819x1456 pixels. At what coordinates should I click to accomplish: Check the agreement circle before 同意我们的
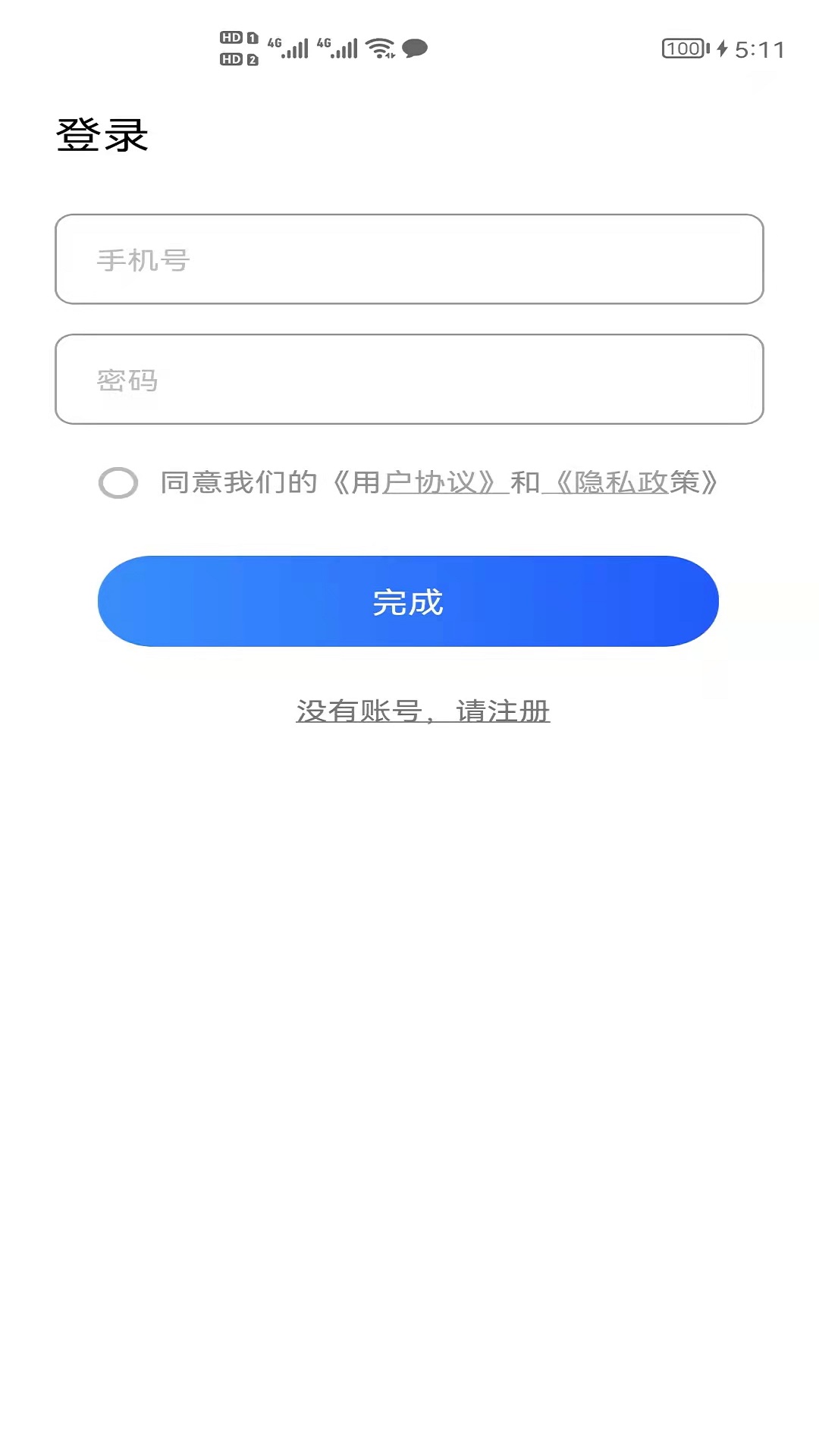click(x=118, y=483)
